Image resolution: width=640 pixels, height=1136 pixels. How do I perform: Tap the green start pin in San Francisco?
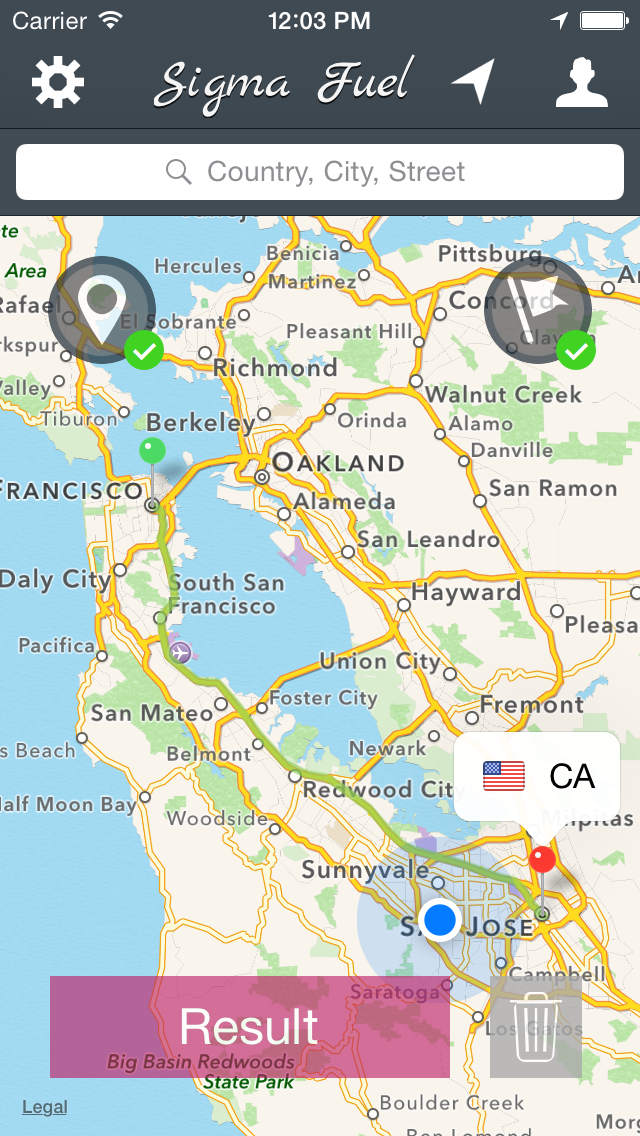[x=152, y=451]
